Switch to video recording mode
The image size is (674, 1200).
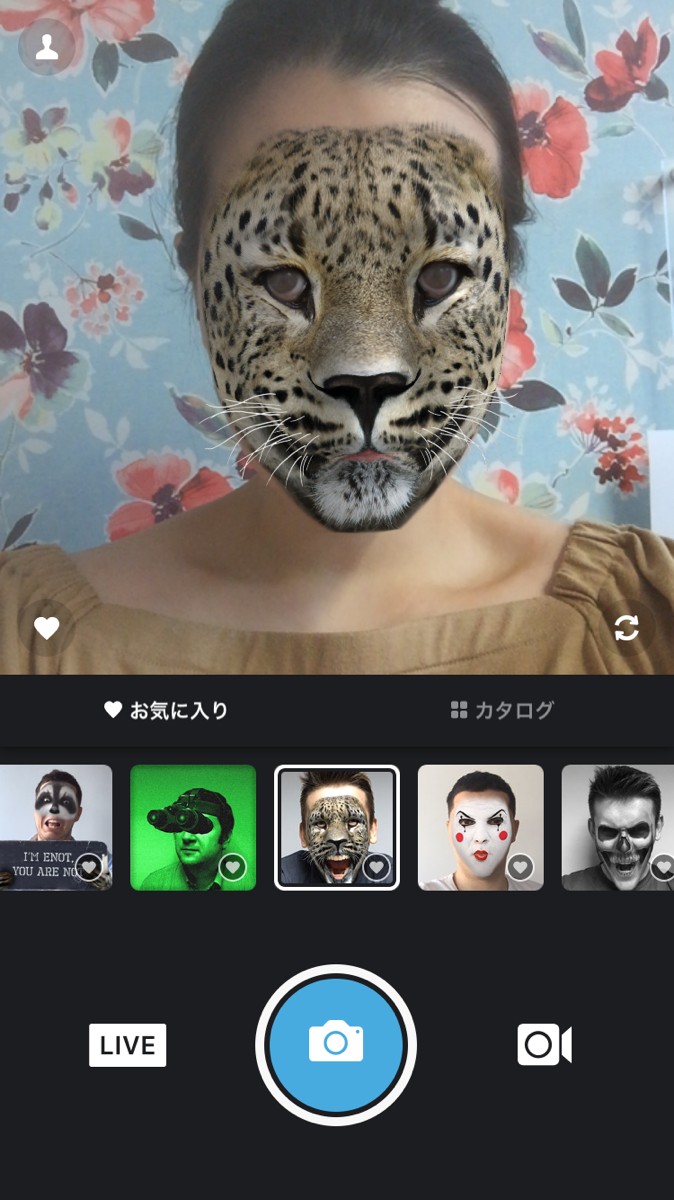544,1045
